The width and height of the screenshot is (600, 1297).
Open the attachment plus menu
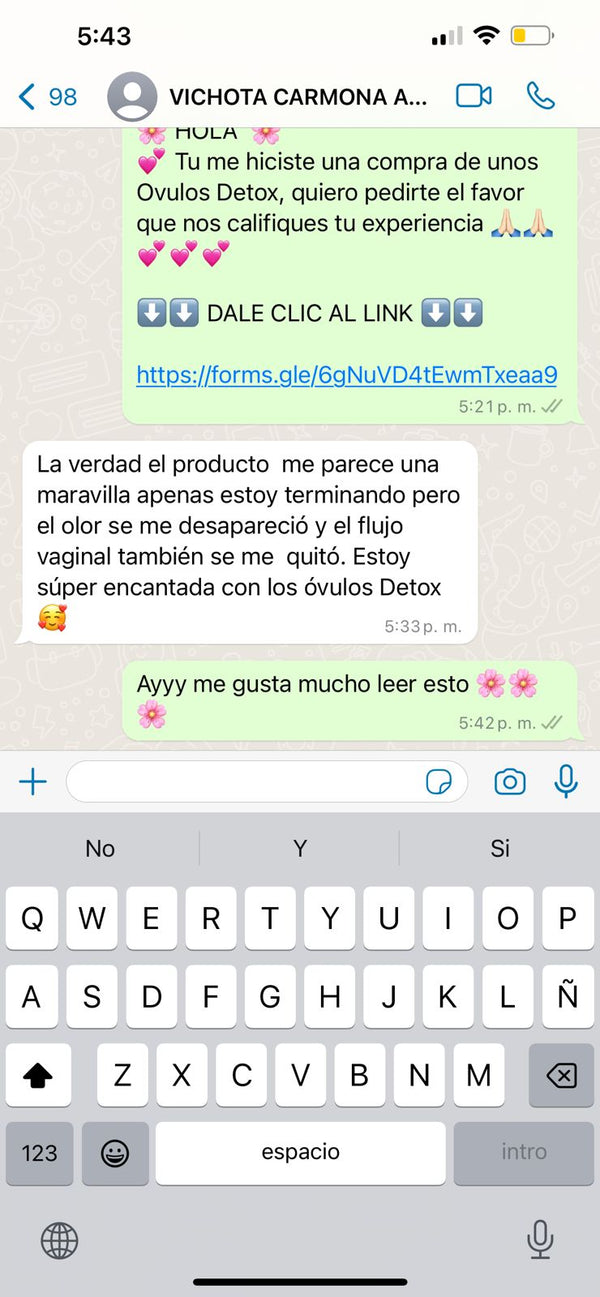33,782
